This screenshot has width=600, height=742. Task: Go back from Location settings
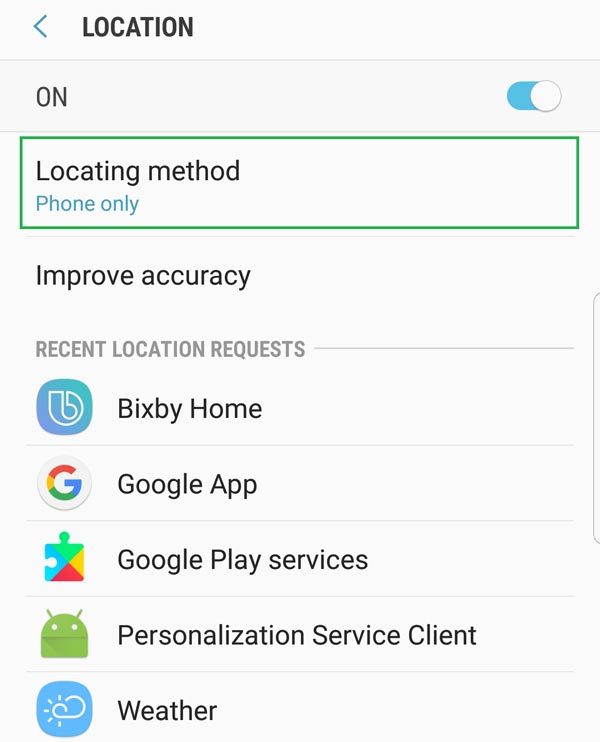[x=41, y=27]
